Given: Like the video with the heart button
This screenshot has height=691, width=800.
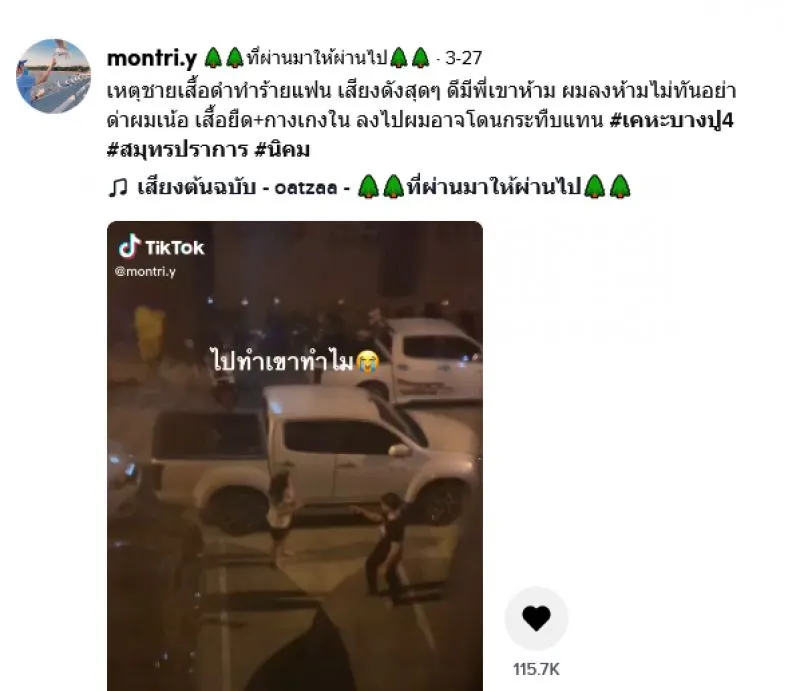Looking at the screenshot, I should 536,619.
